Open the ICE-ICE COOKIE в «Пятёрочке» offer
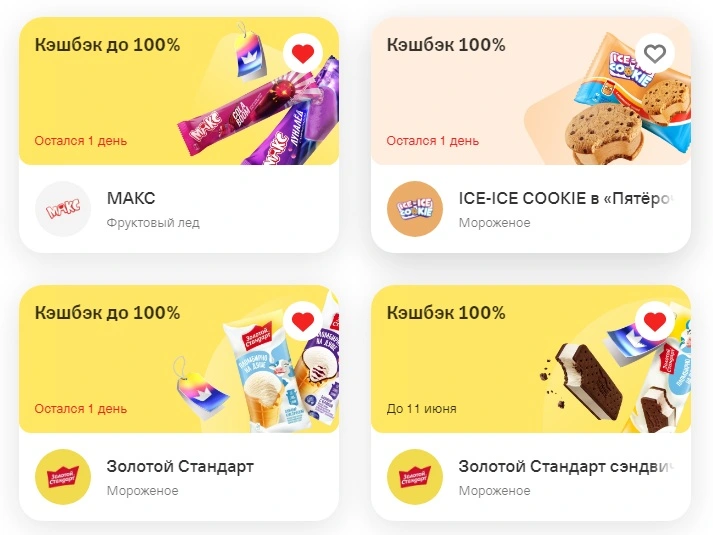 point(531,135)
